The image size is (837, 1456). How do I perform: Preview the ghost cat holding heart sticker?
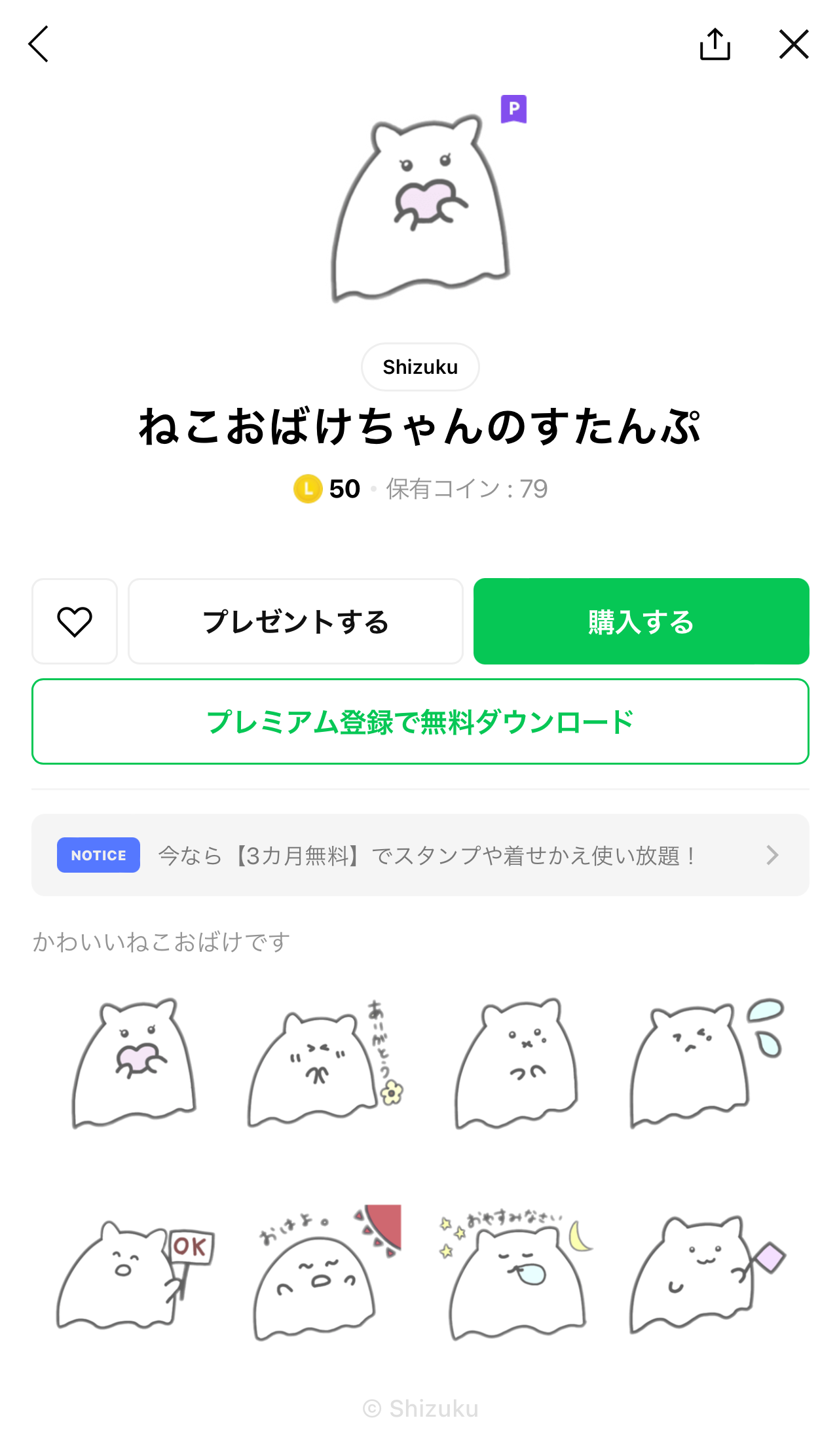coord(134,1063)
